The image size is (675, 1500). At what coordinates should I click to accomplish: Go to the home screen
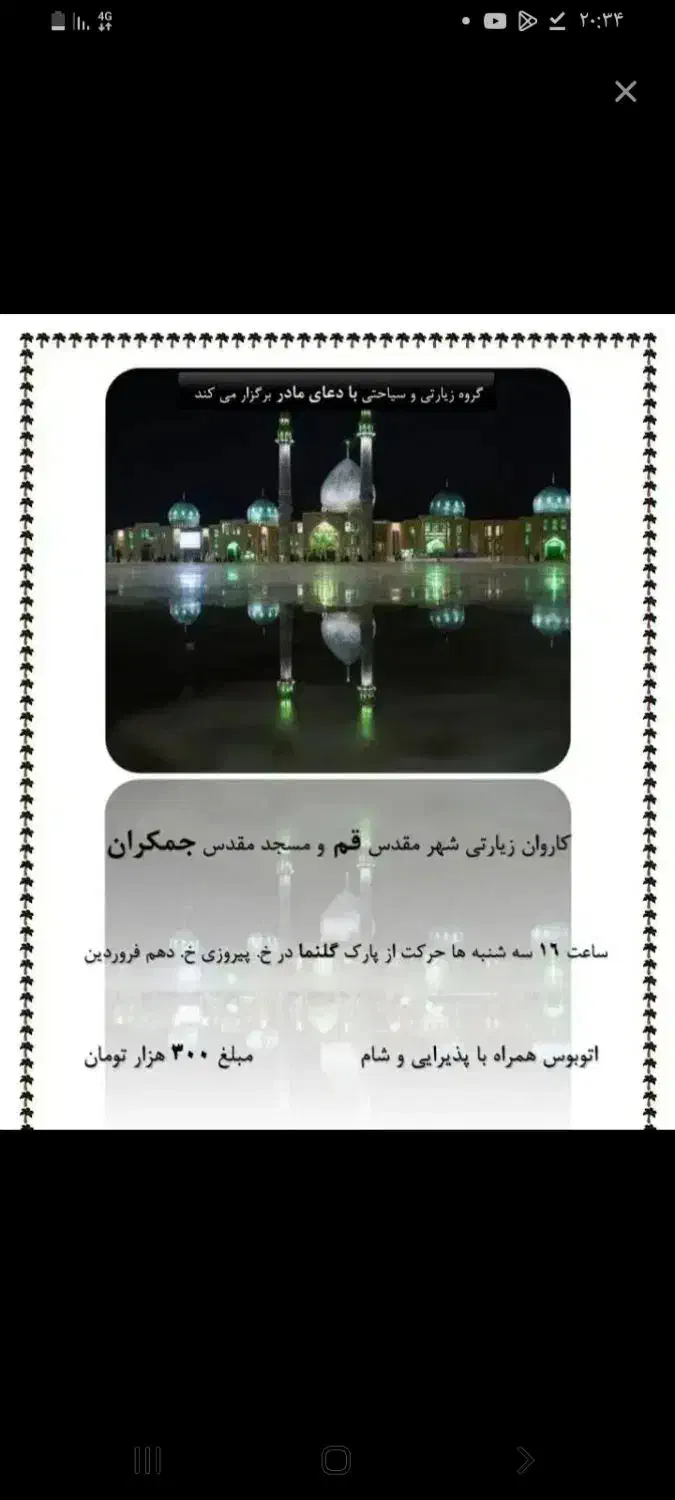click(337, 1460)
